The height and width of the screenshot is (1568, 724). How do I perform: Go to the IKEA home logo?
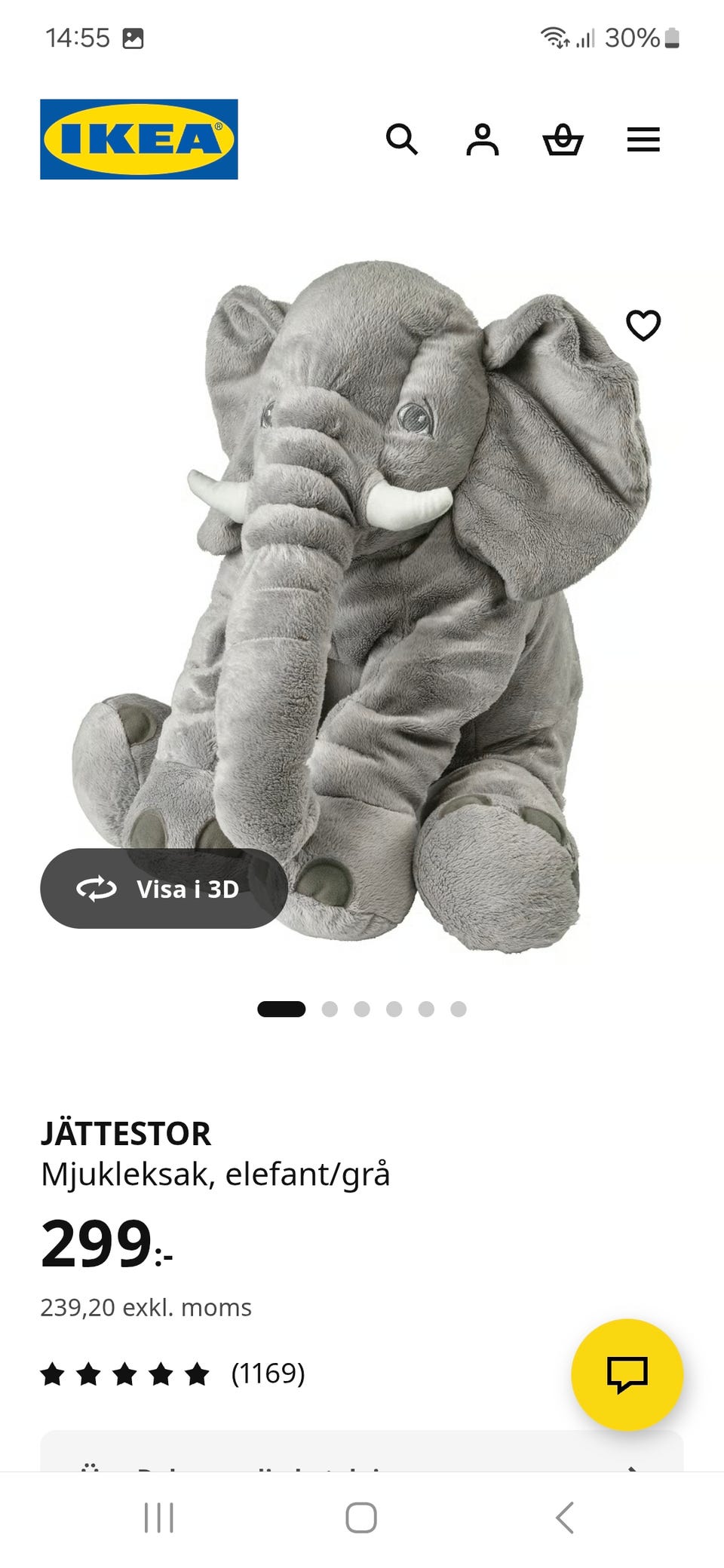[139, 139]
